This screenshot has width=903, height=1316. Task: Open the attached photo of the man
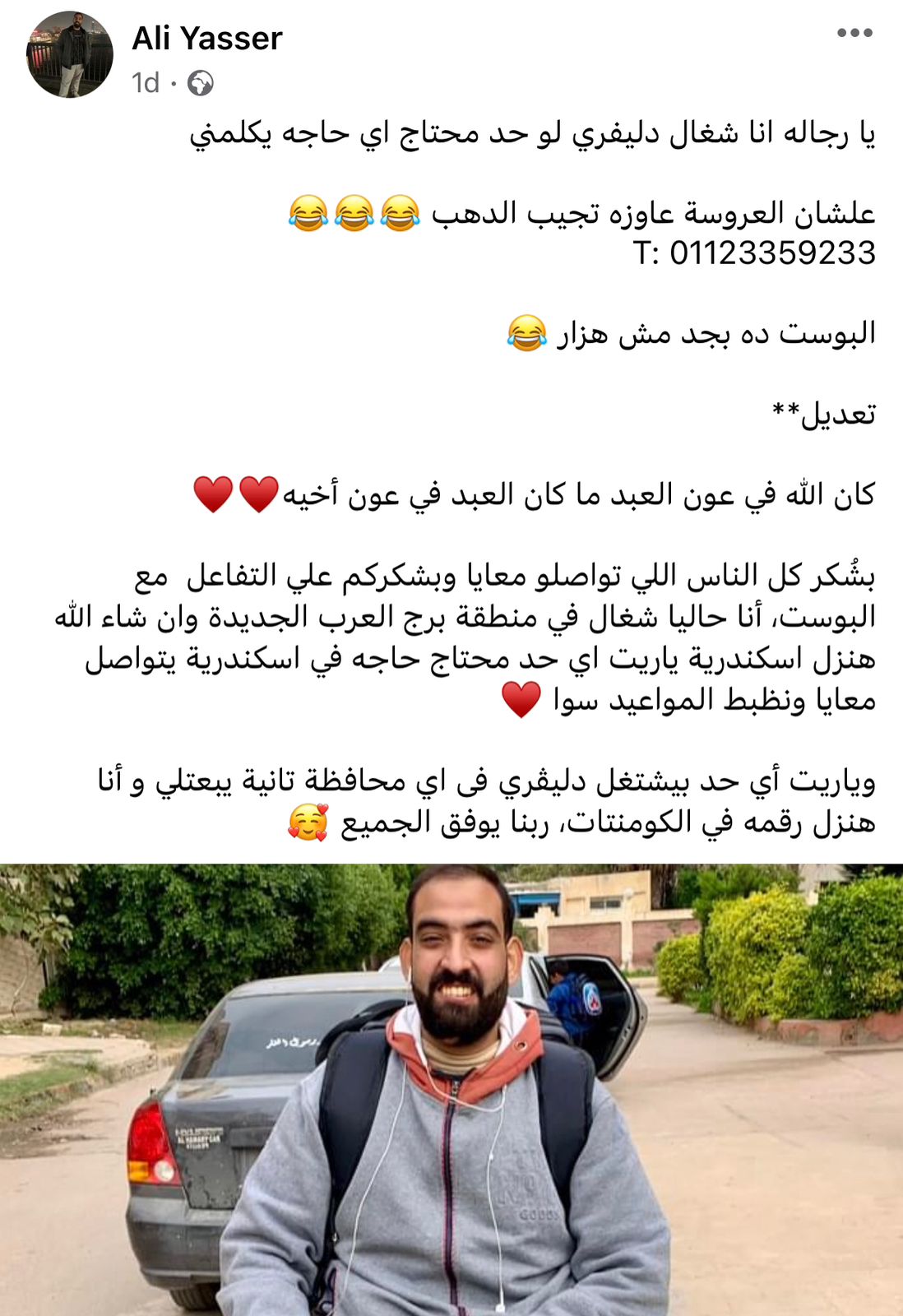[x=451, y=1089]
